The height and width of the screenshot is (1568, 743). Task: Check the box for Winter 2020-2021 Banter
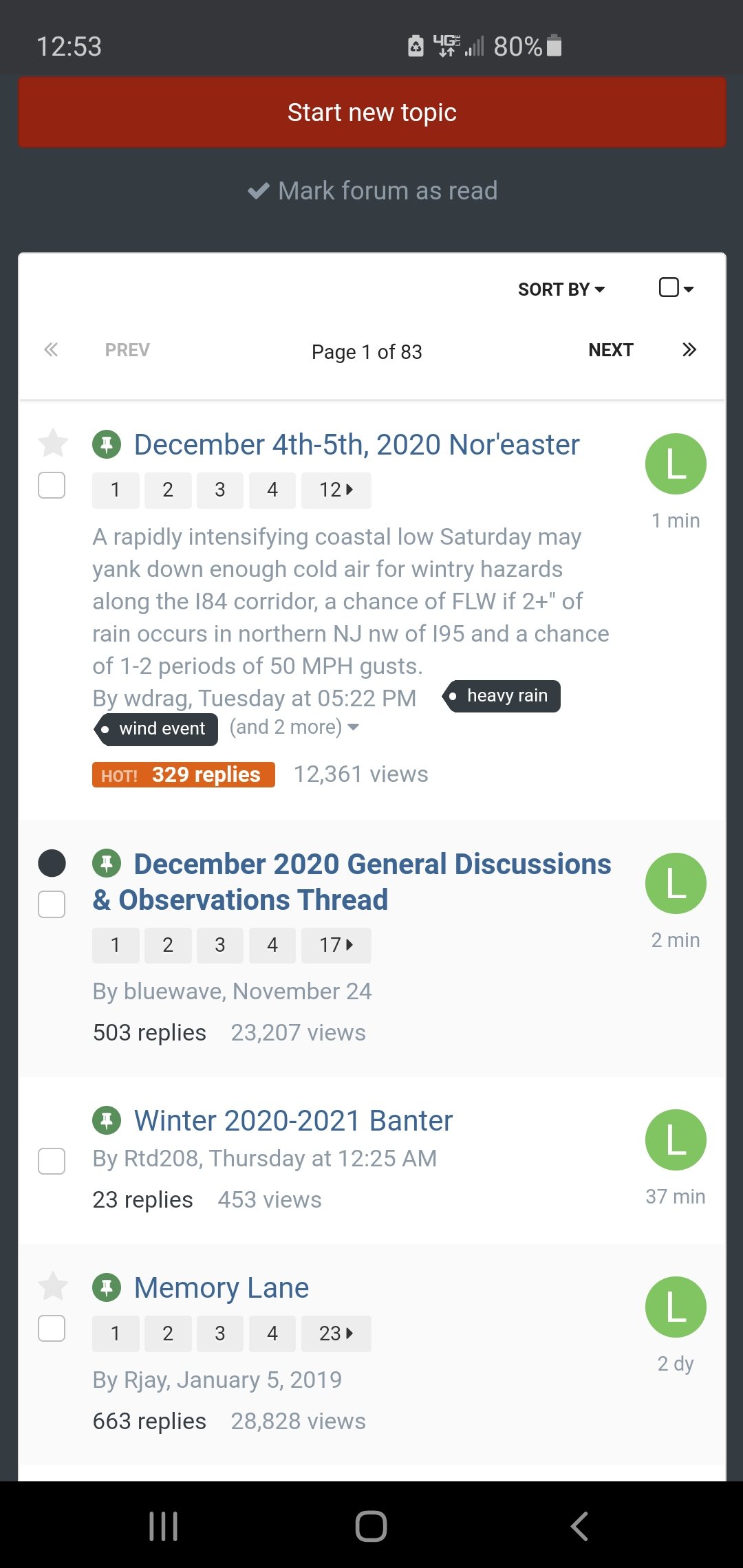[x=52, y=1161]
